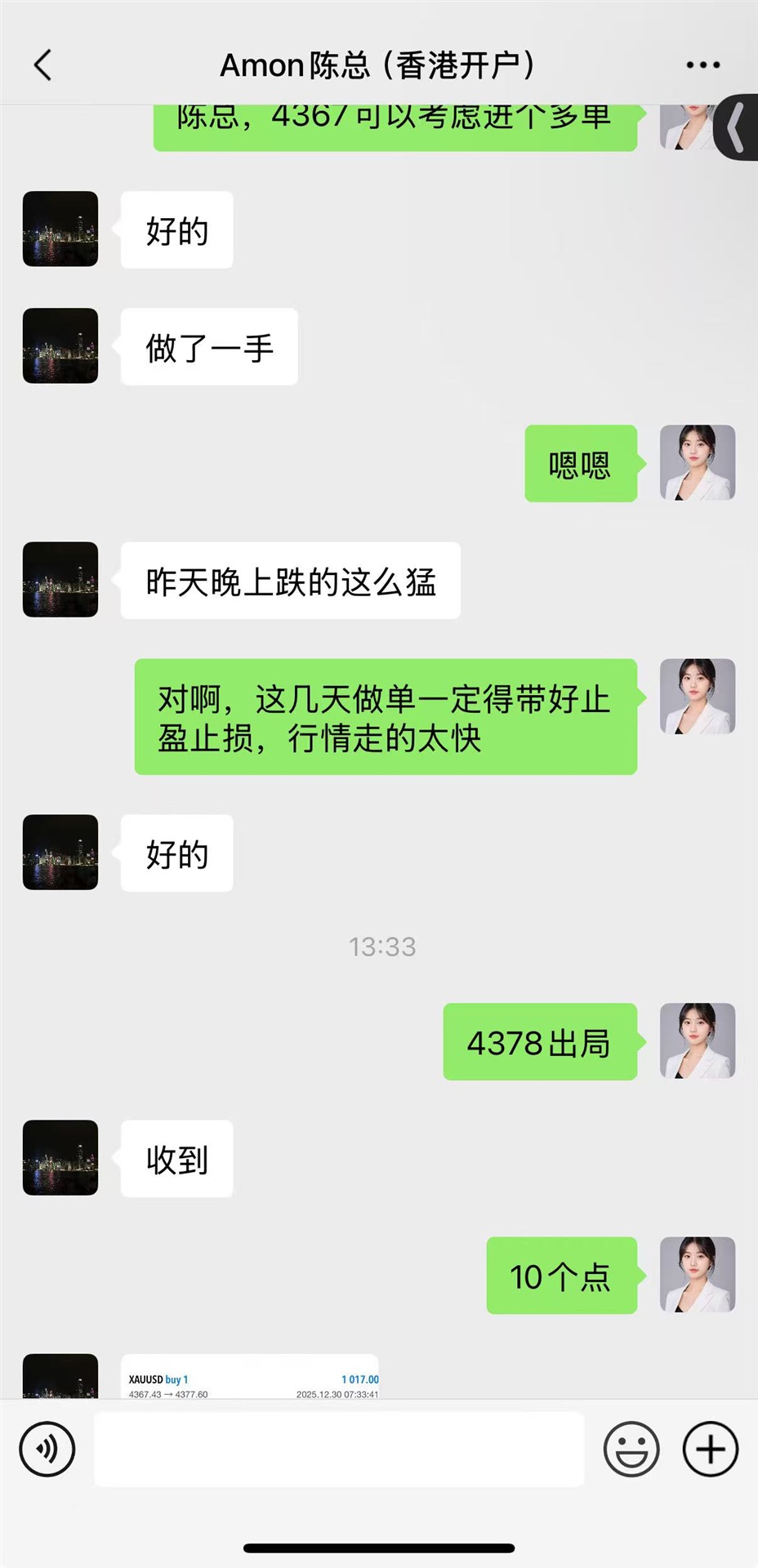Tap the message text field
Viewport: 758px width, 1568px height.
pyautogui.click(x=339, y=1450)
